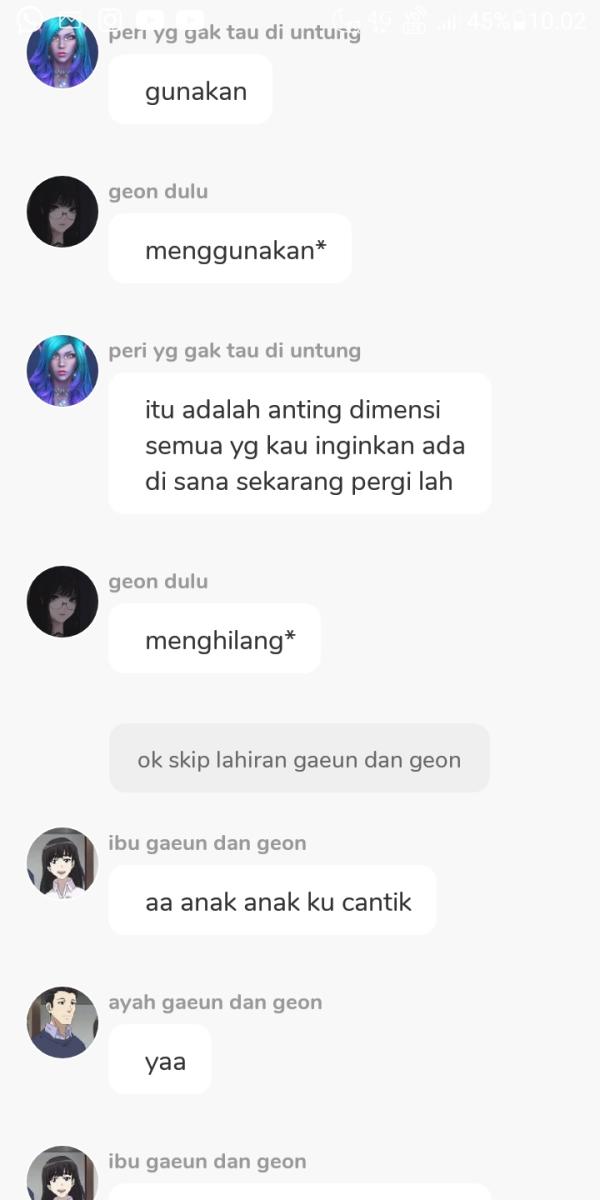
Task: Open ibu gaeun dan geon's avatar beside "aa anak anak ku cantik"
Action: point(62,863)
